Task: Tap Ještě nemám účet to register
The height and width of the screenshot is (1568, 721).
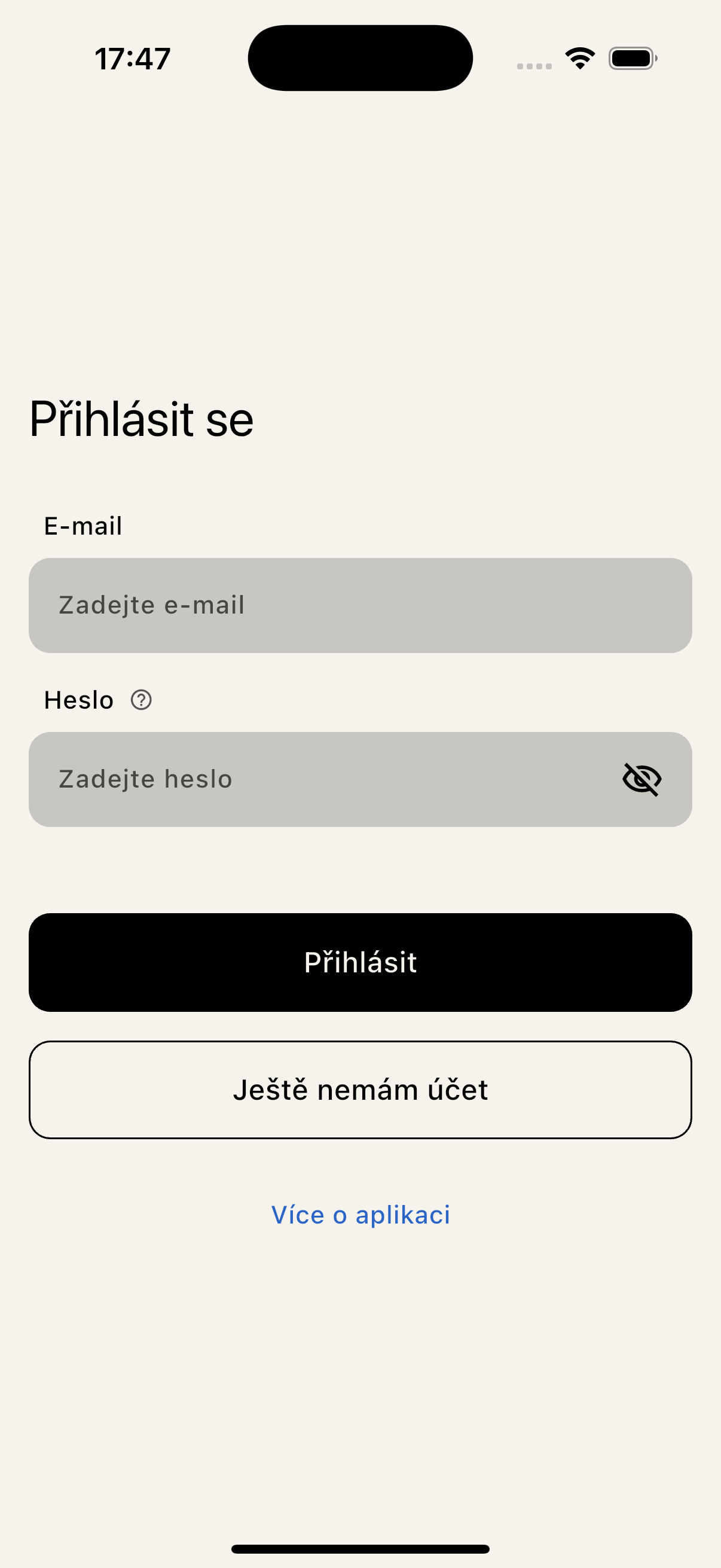Action: 360,1089
